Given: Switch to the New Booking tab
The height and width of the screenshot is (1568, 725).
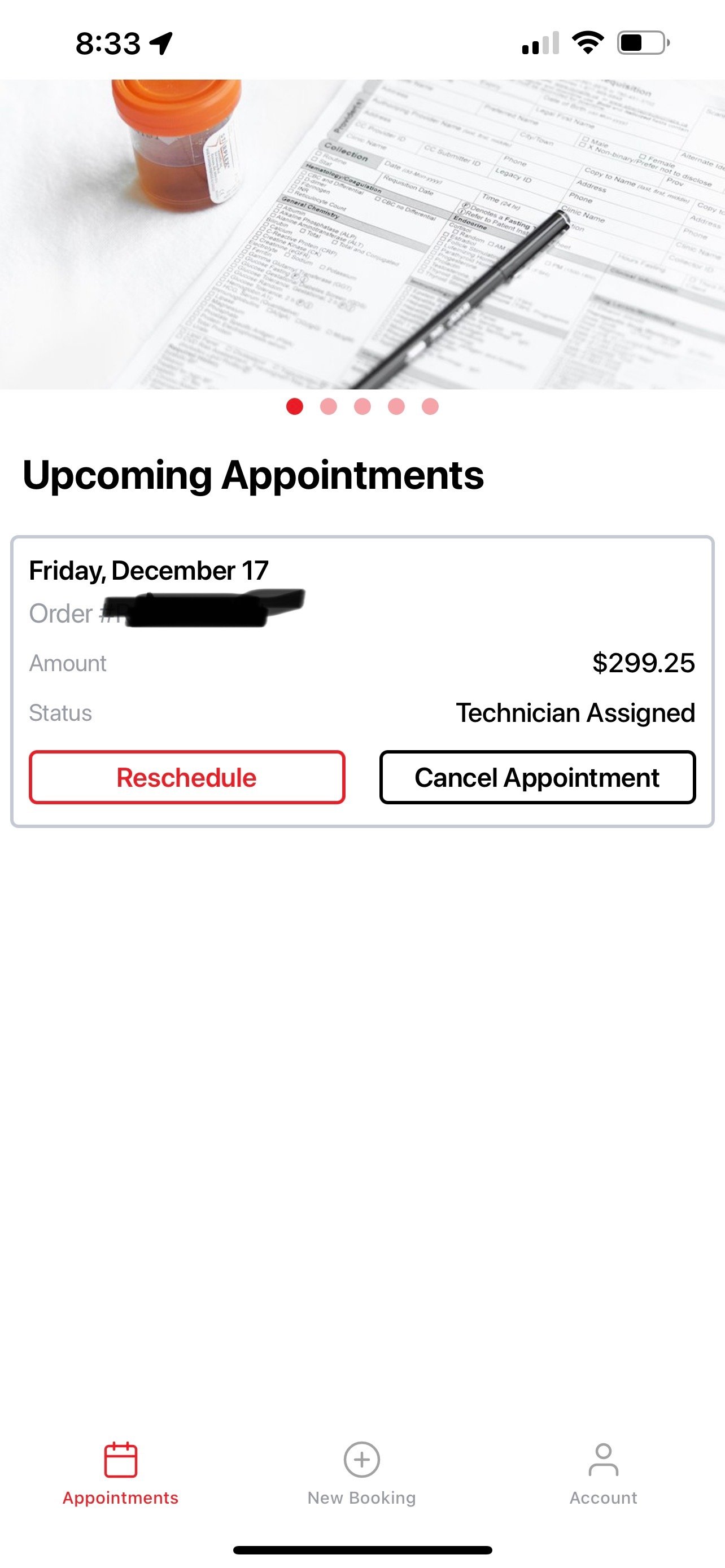Looking at the screenshot, I should pos(361,1473).
